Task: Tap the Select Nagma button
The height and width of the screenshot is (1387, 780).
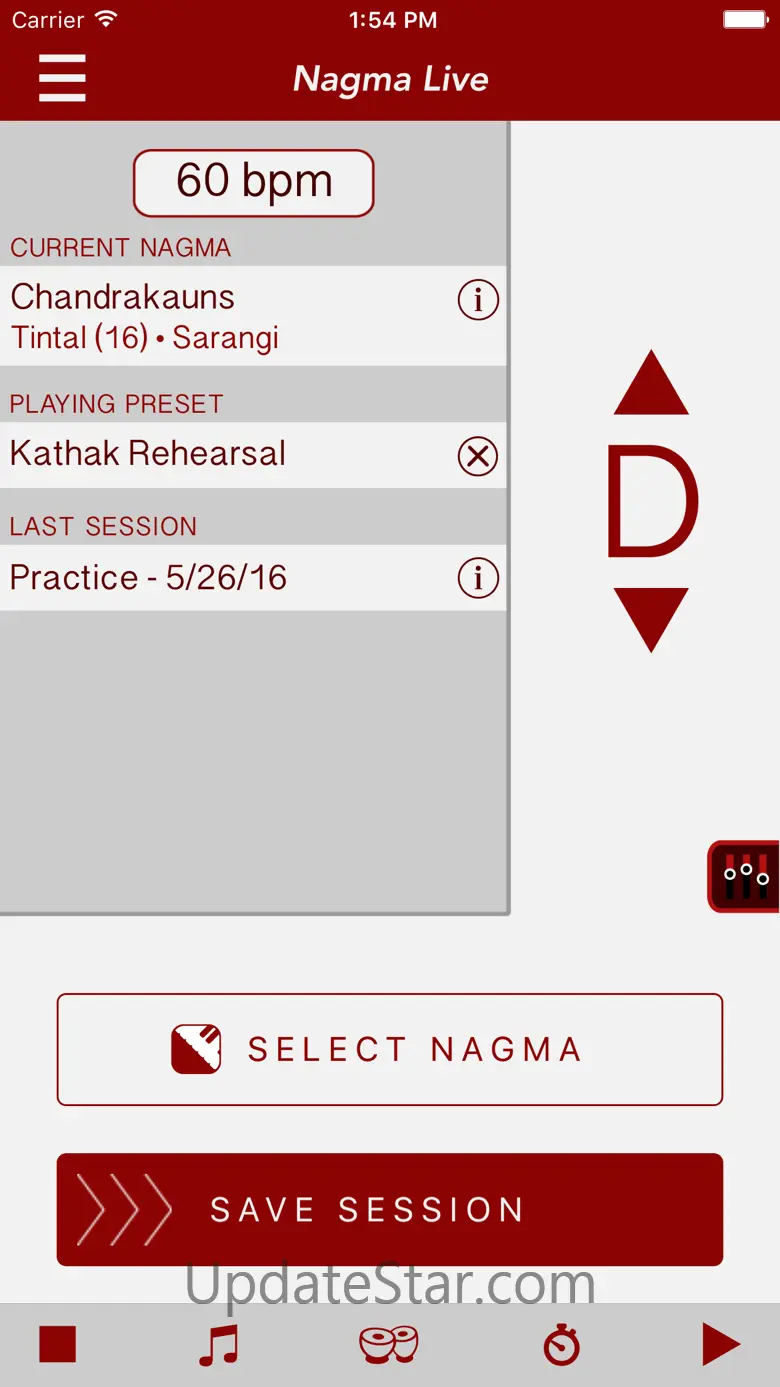Action: point(390,1049)
